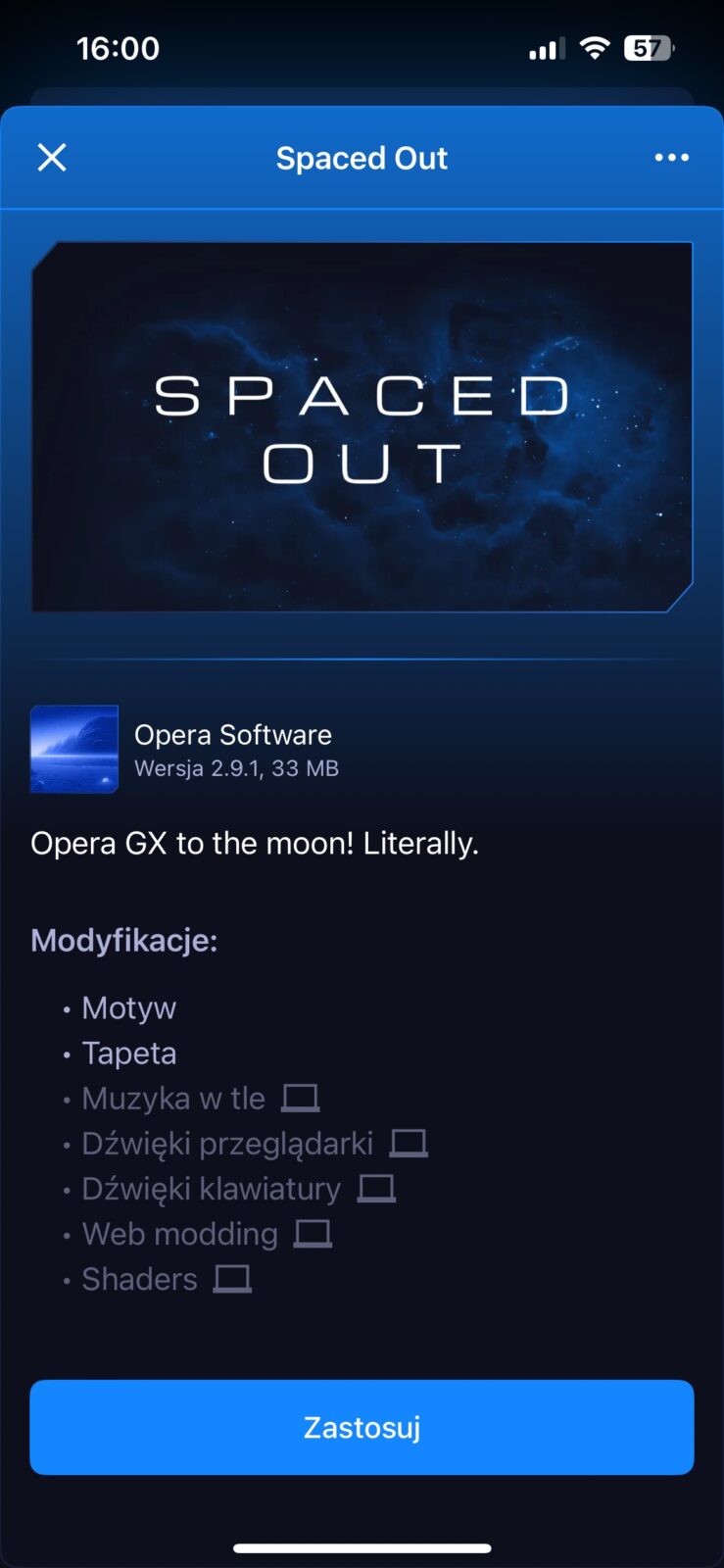The width and height of the screenshot is (724, 1568).
Task: Close the Spaced Out mod sheet
Action: (x=52, y=157)
